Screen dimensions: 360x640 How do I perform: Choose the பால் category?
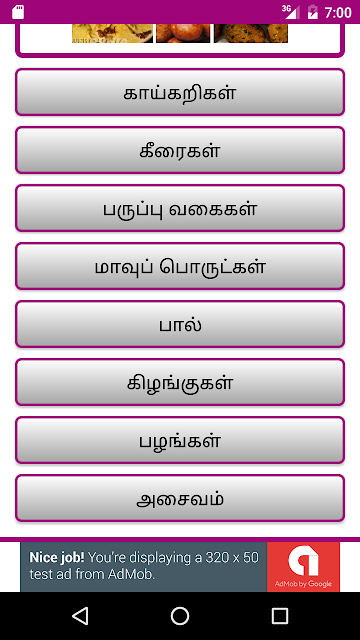[x=180, y=324]
